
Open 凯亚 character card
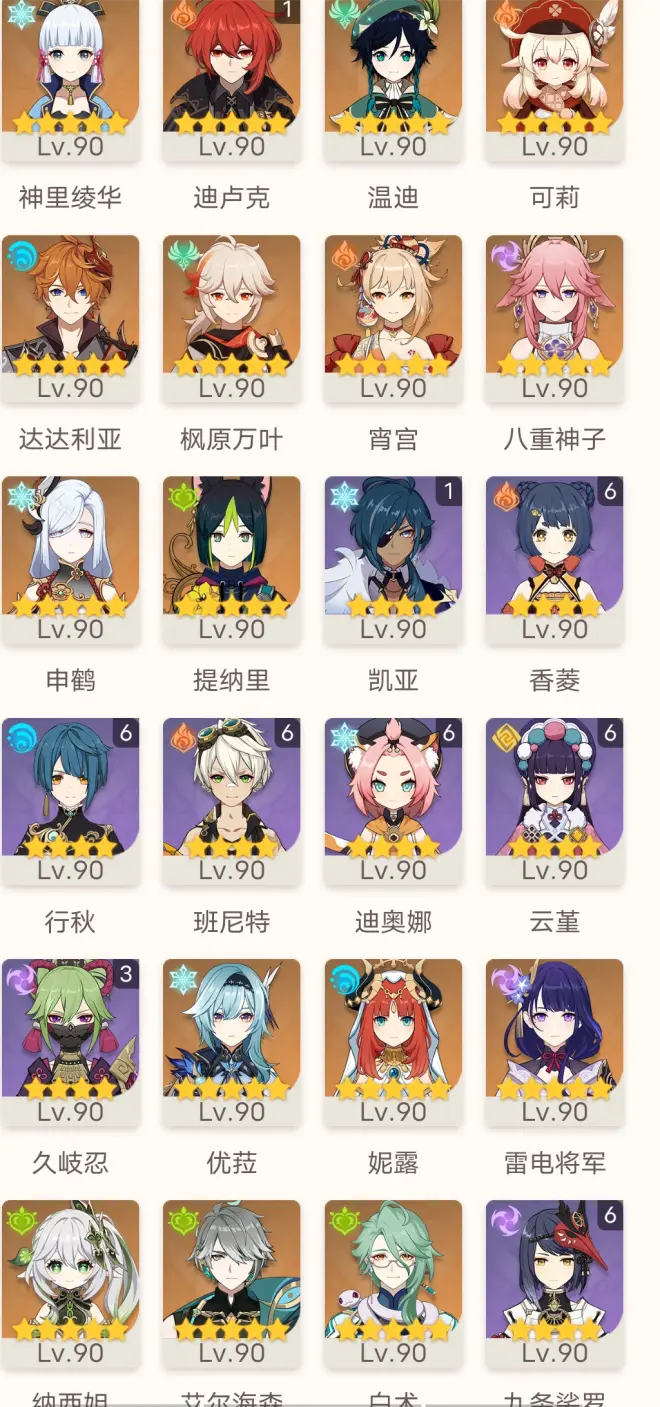tap(393, 556)
